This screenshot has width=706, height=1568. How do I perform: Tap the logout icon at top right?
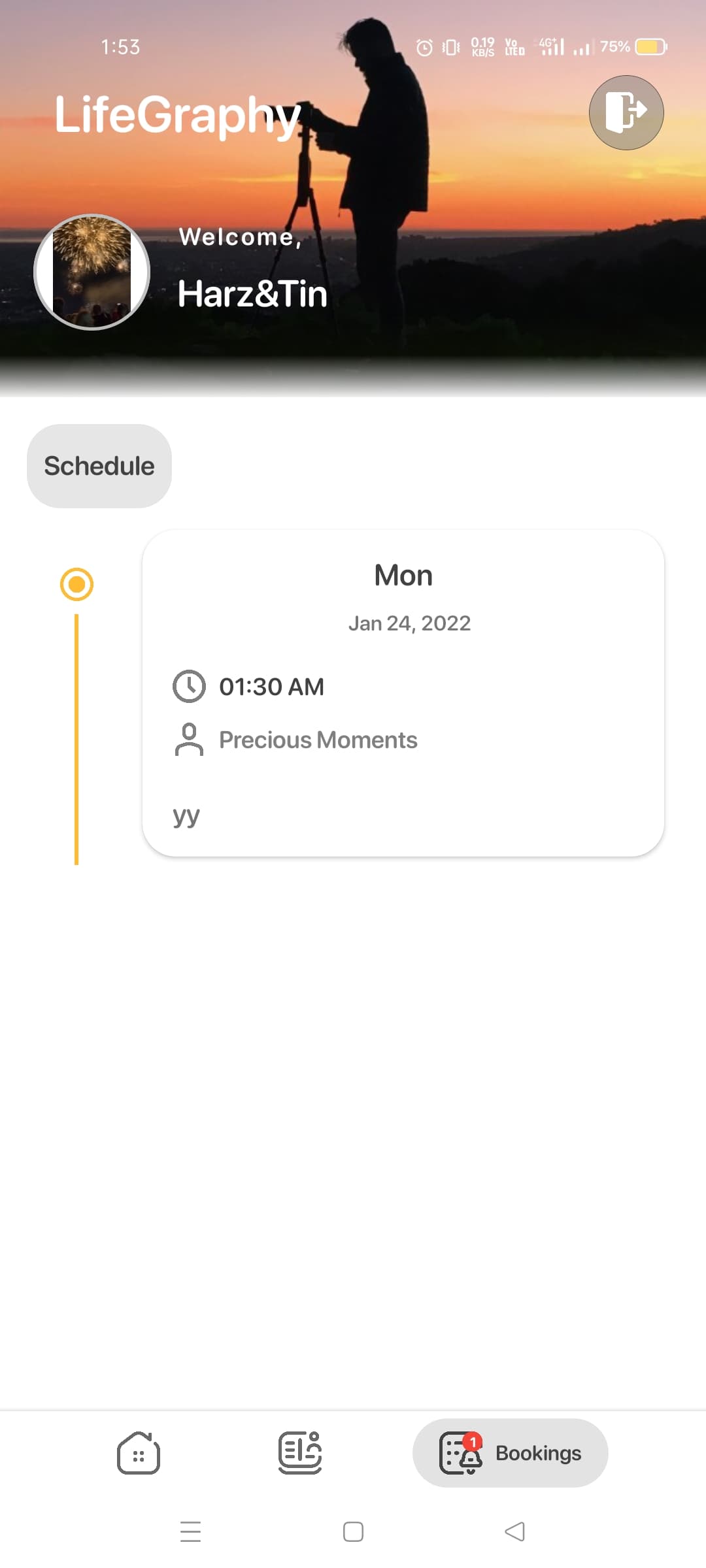[626, 112]
